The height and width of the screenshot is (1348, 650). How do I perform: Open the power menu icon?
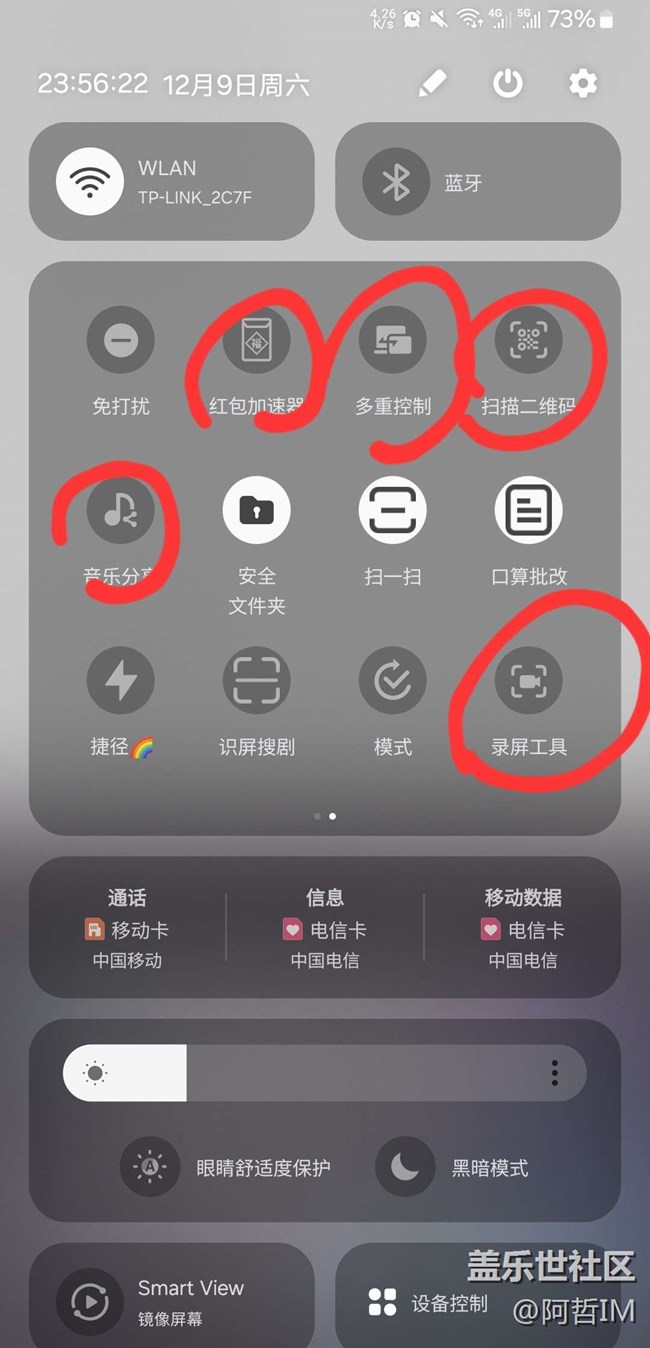(507, 83)
